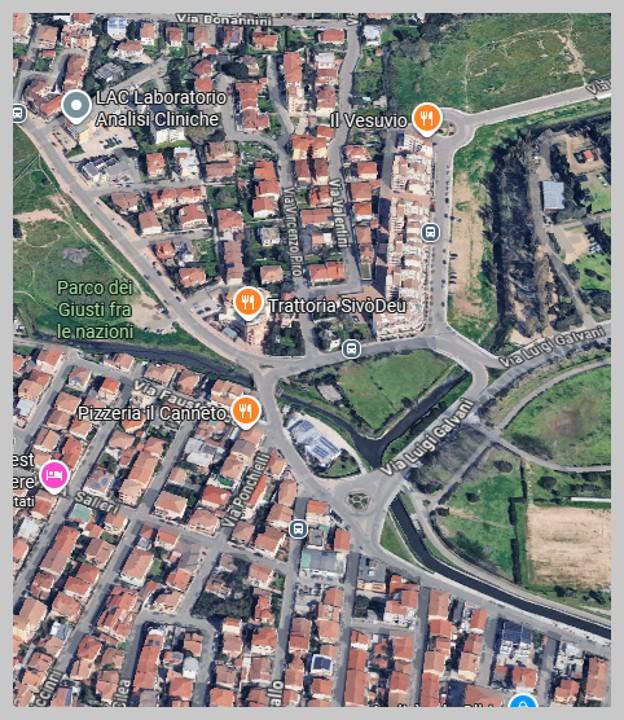This screenshot has height=720, width=624.
Task: Tap the Trattoria SivòDeu restaurant marker
Action: 248,301
